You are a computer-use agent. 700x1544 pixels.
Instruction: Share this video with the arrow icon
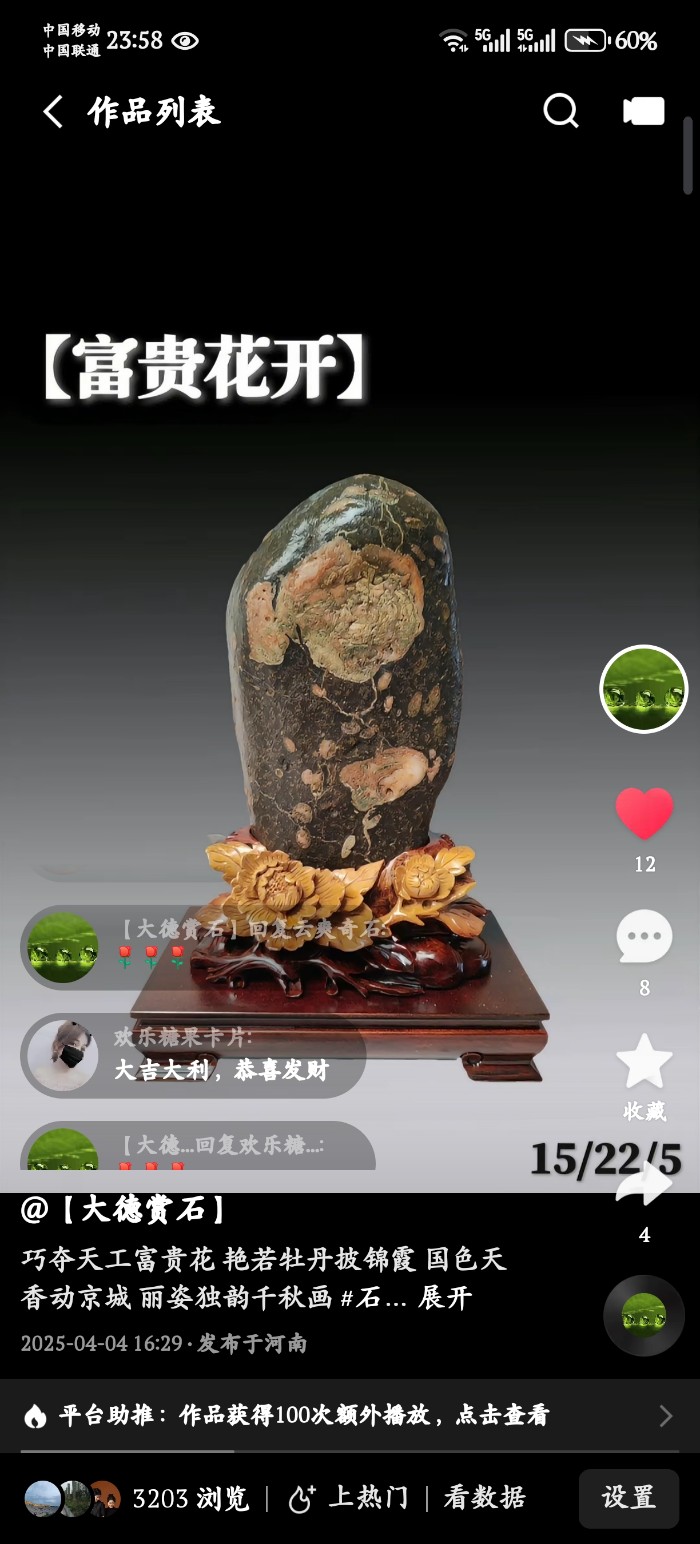point(644,1187)
